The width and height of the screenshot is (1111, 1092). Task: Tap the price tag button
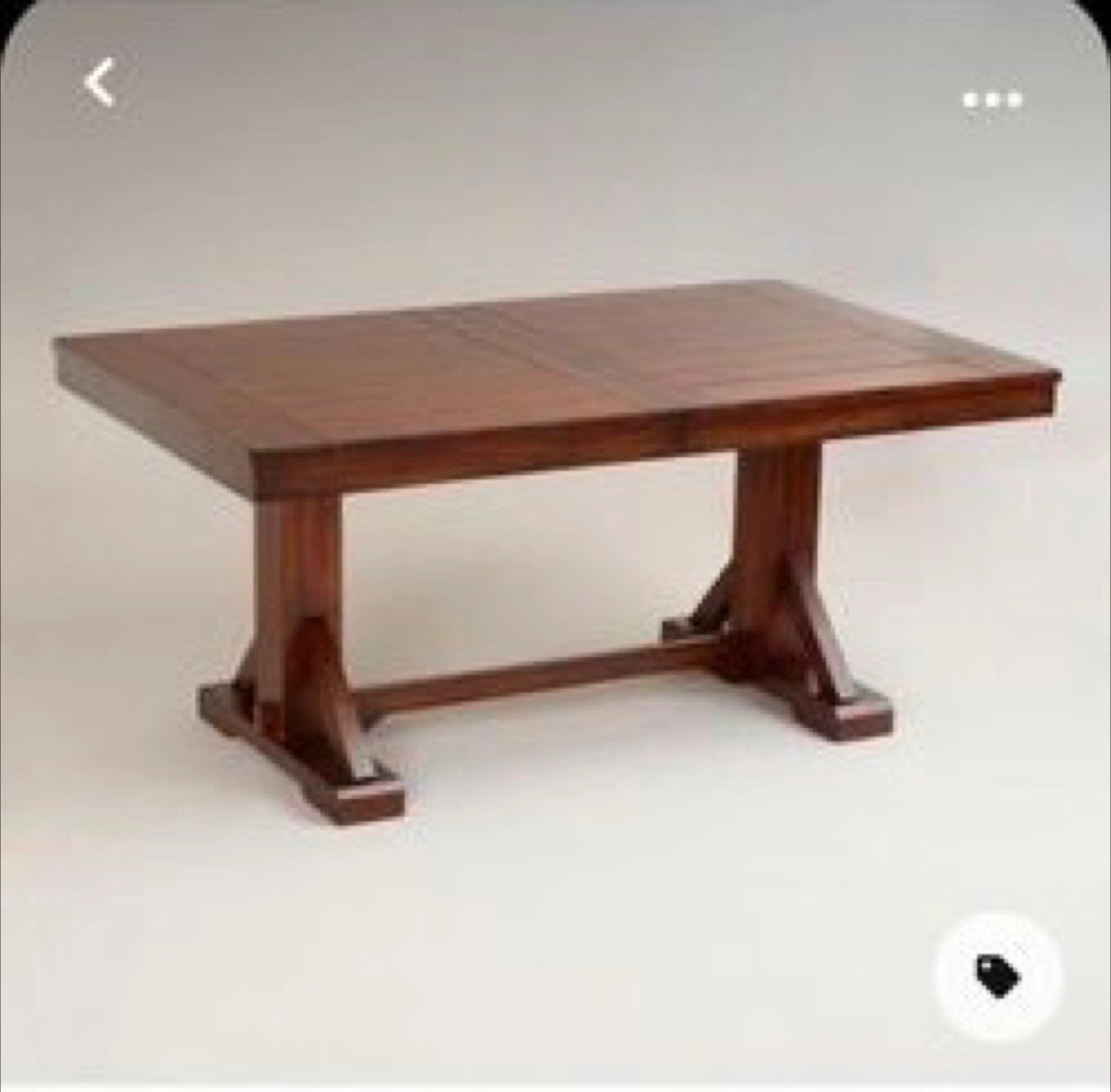pos(998,977)
